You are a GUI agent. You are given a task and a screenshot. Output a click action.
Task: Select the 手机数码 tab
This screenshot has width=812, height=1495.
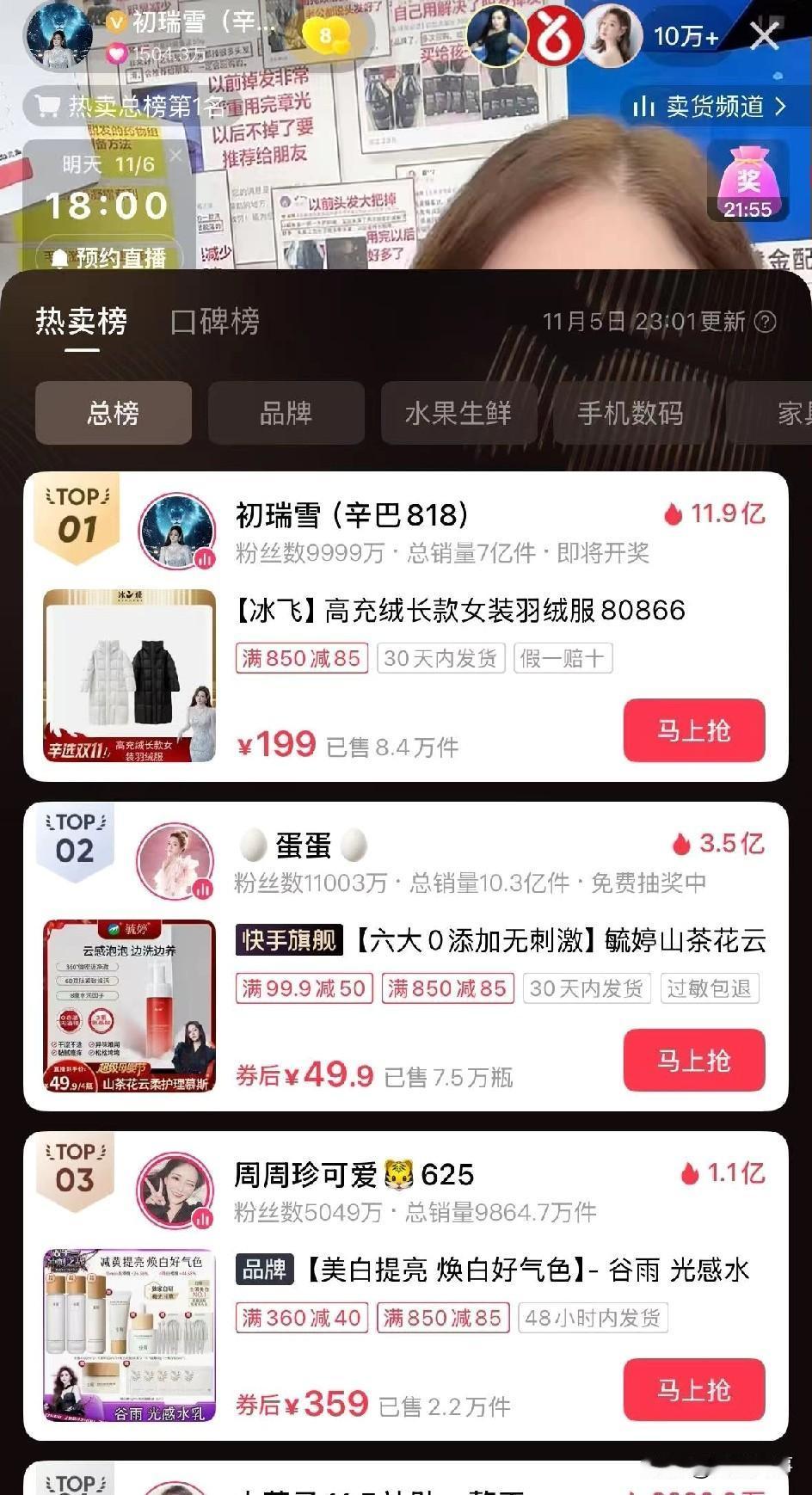click(631, 414)
